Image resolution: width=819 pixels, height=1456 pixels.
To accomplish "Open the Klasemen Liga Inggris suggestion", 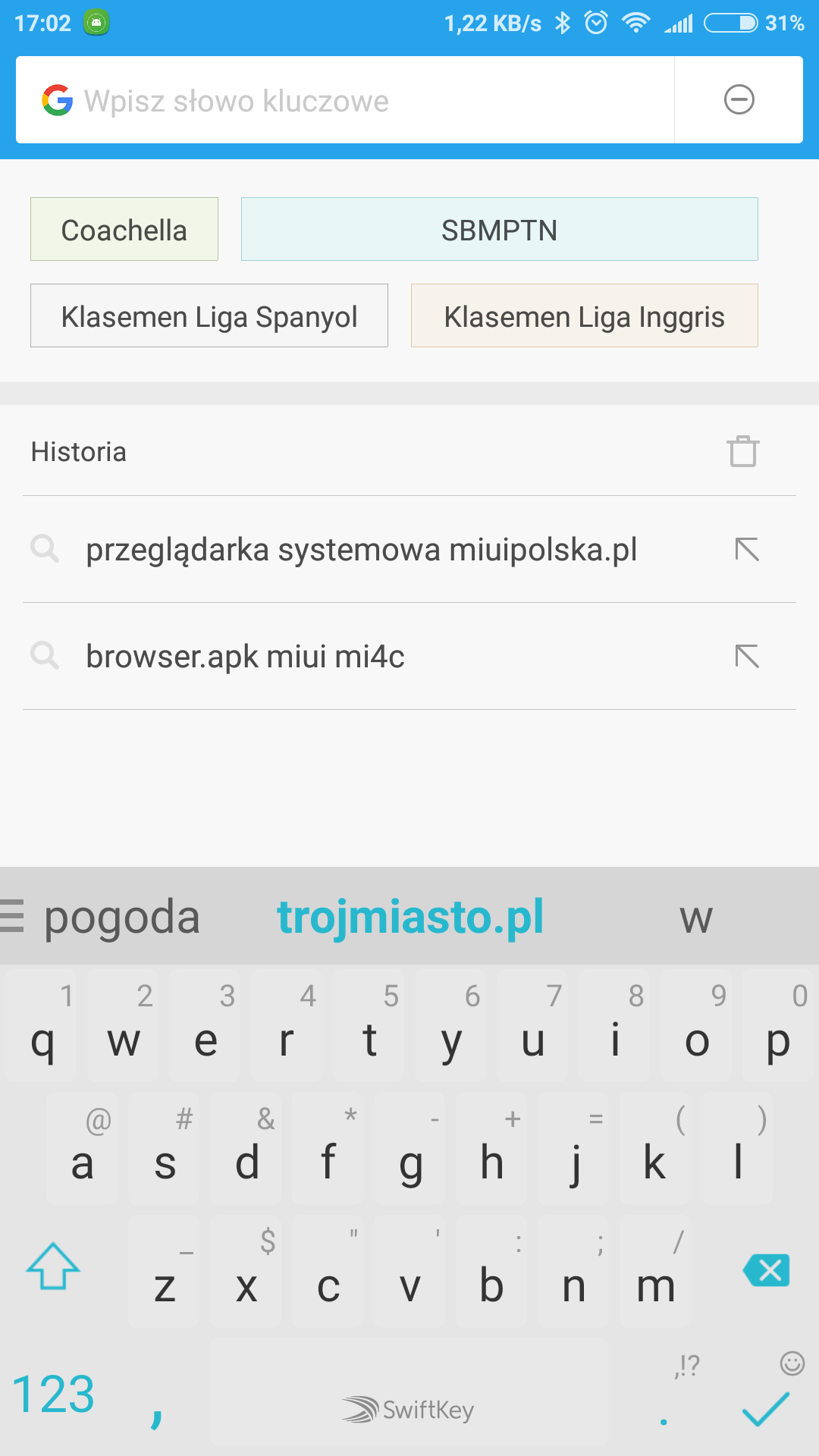I will (x=584, y=316).
